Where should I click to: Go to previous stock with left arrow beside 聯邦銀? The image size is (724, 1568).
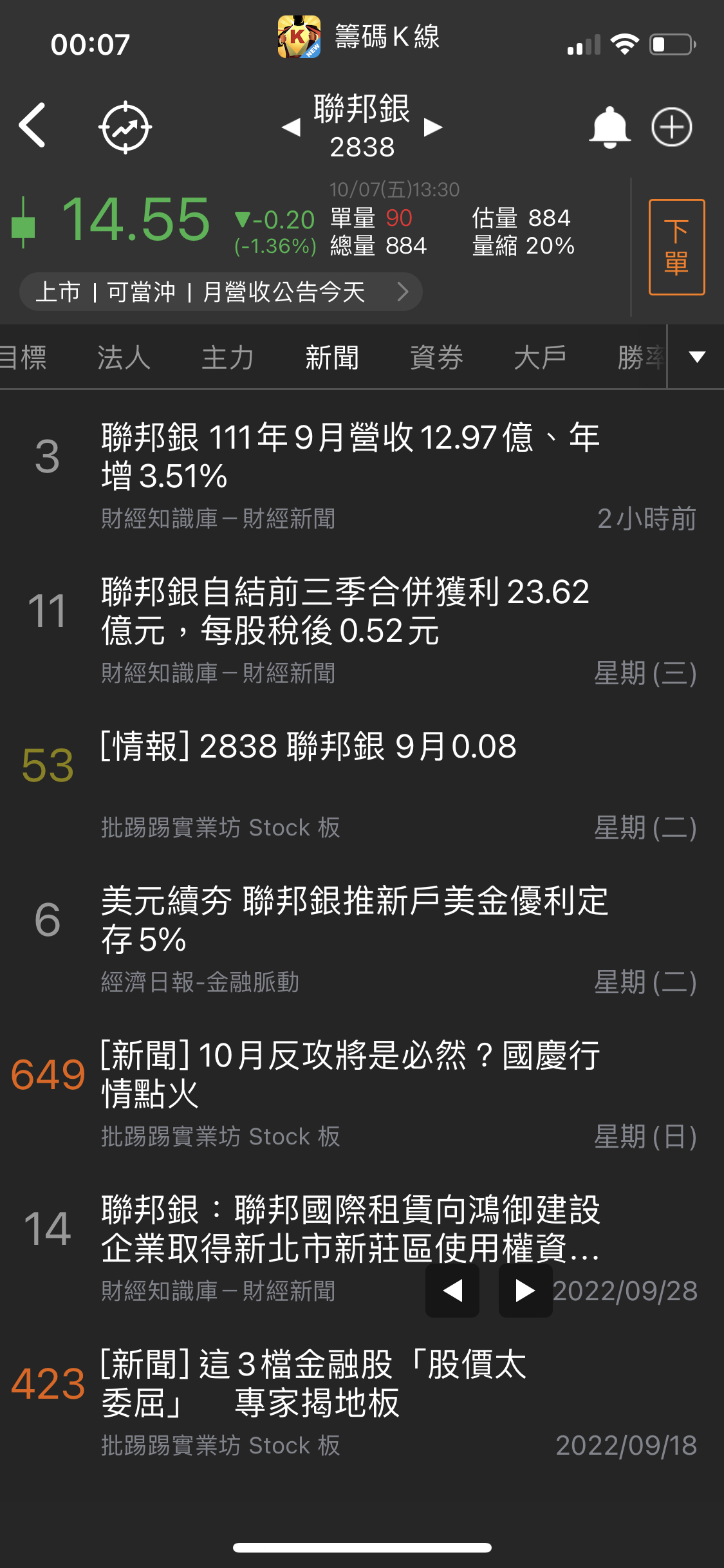[292, 127]
